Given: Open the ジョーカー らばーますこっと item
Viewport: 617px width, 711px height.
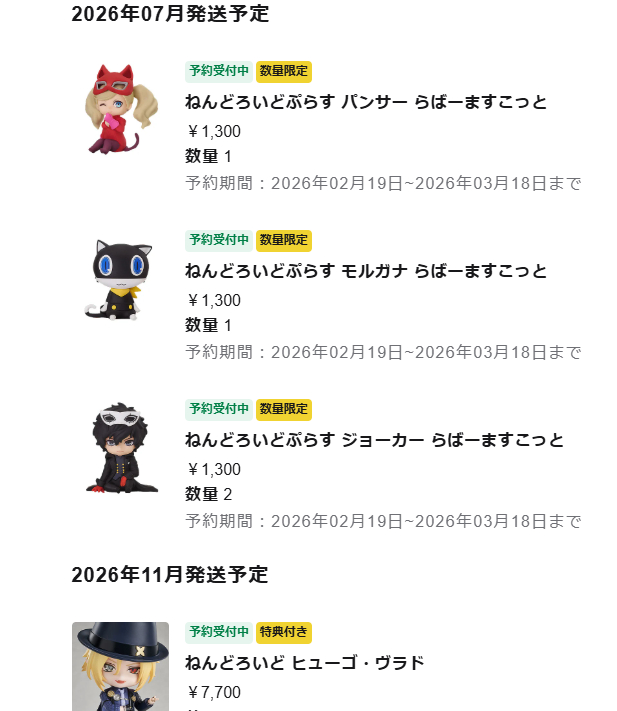Looking at the screenshot, I should pyautogui.click(x=374, y=440).
